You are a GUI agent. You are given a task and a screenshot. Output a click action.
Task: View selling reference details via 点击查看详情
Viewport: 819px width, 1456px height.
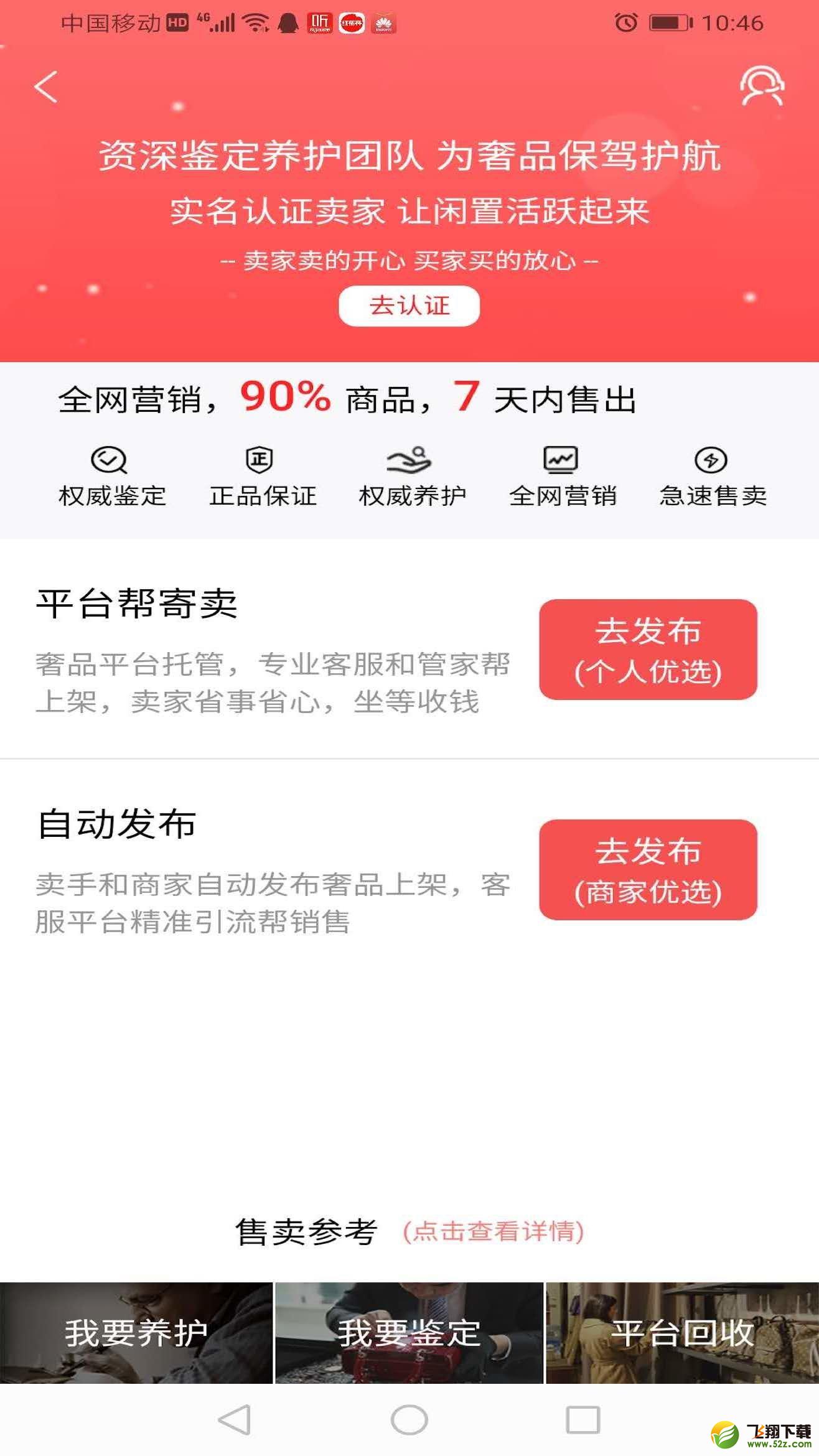[494, 1231]
